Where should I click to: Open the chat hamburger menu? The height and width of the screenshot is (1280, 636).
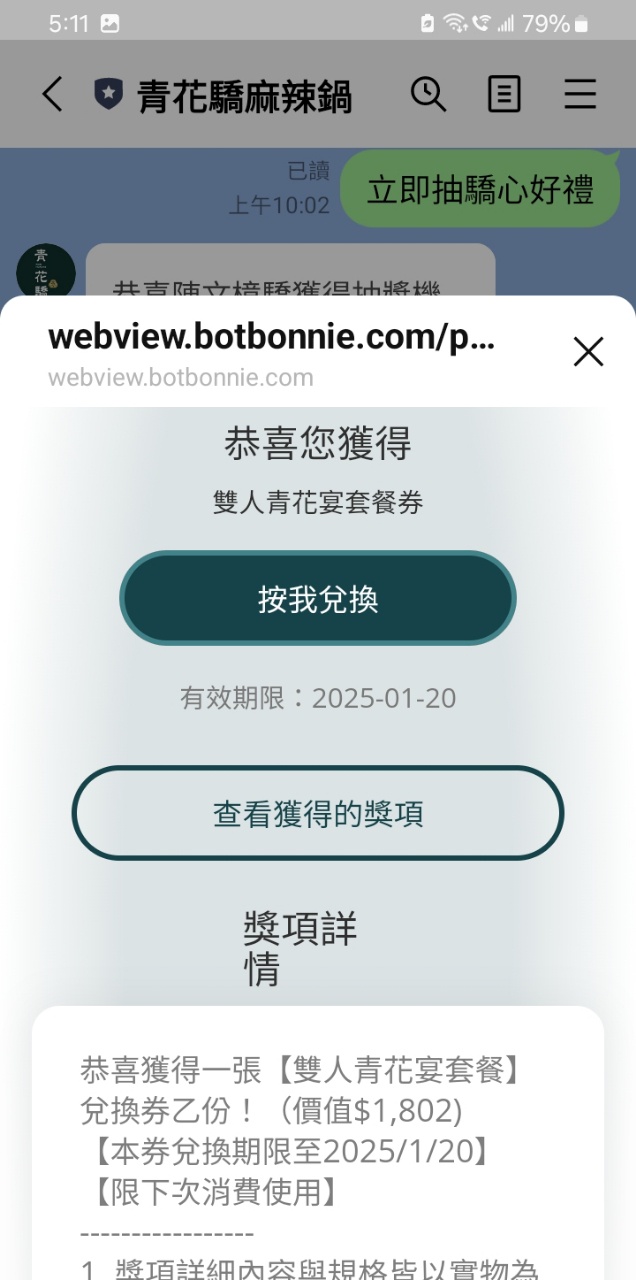(x=580, y=95)
